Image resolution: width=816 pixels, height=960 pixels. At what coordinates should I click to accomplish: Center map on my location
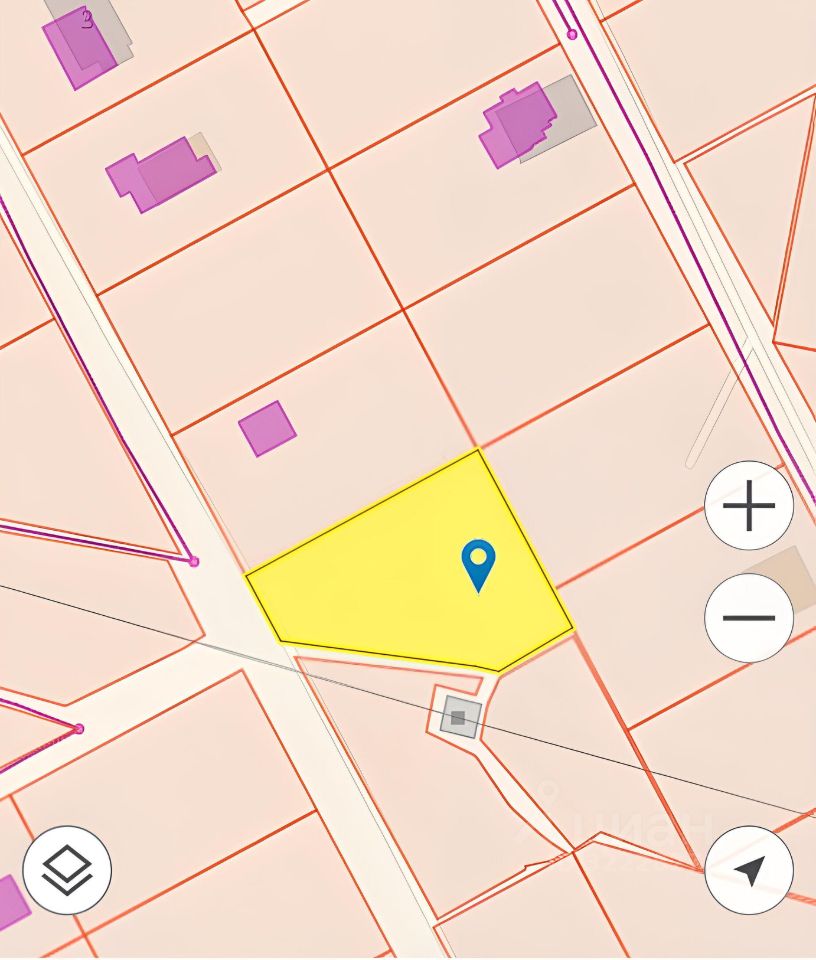click(x=749, y=870)
